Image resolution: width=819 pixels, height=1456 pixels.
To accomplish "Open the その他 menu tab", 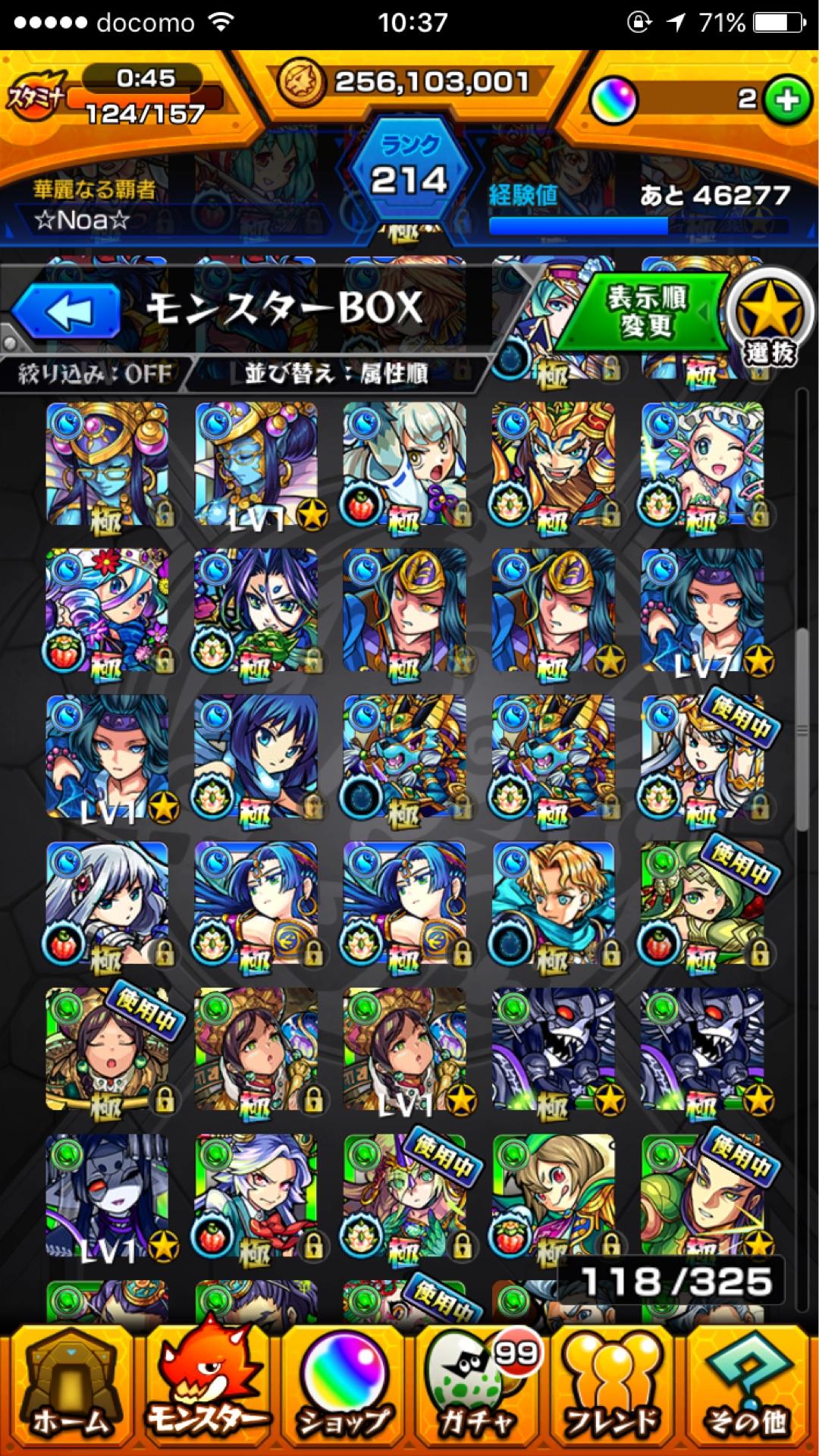I will point(747,1390).
